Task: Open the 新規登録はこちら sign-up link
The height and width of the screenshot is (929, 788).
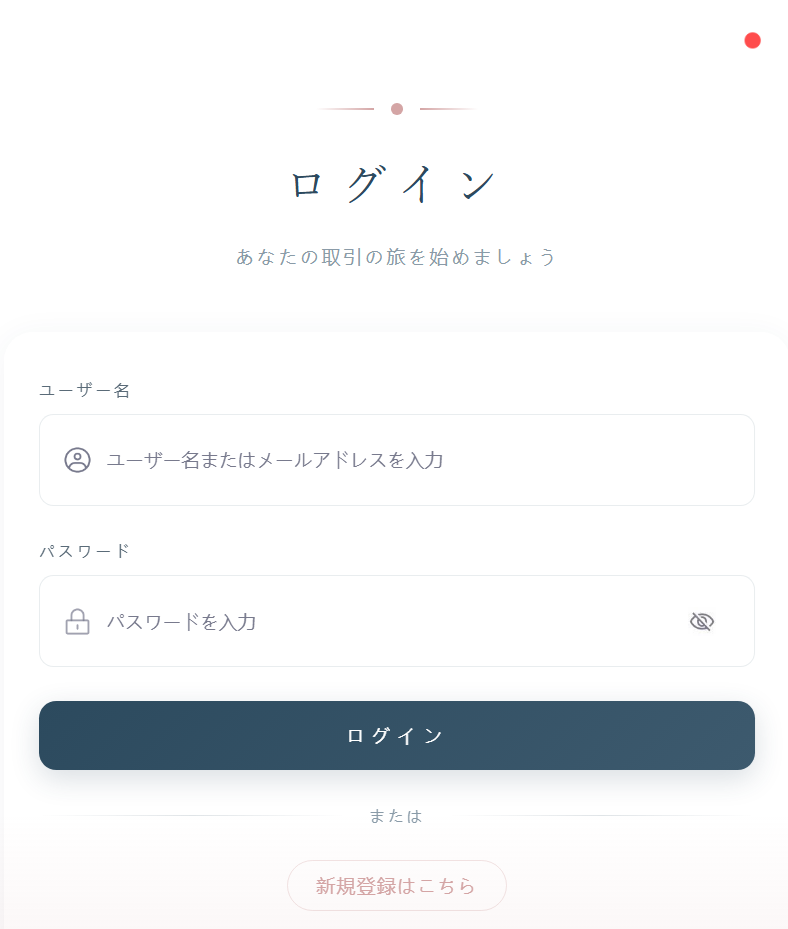Action: pyautogui.click(x=396, y=886)
